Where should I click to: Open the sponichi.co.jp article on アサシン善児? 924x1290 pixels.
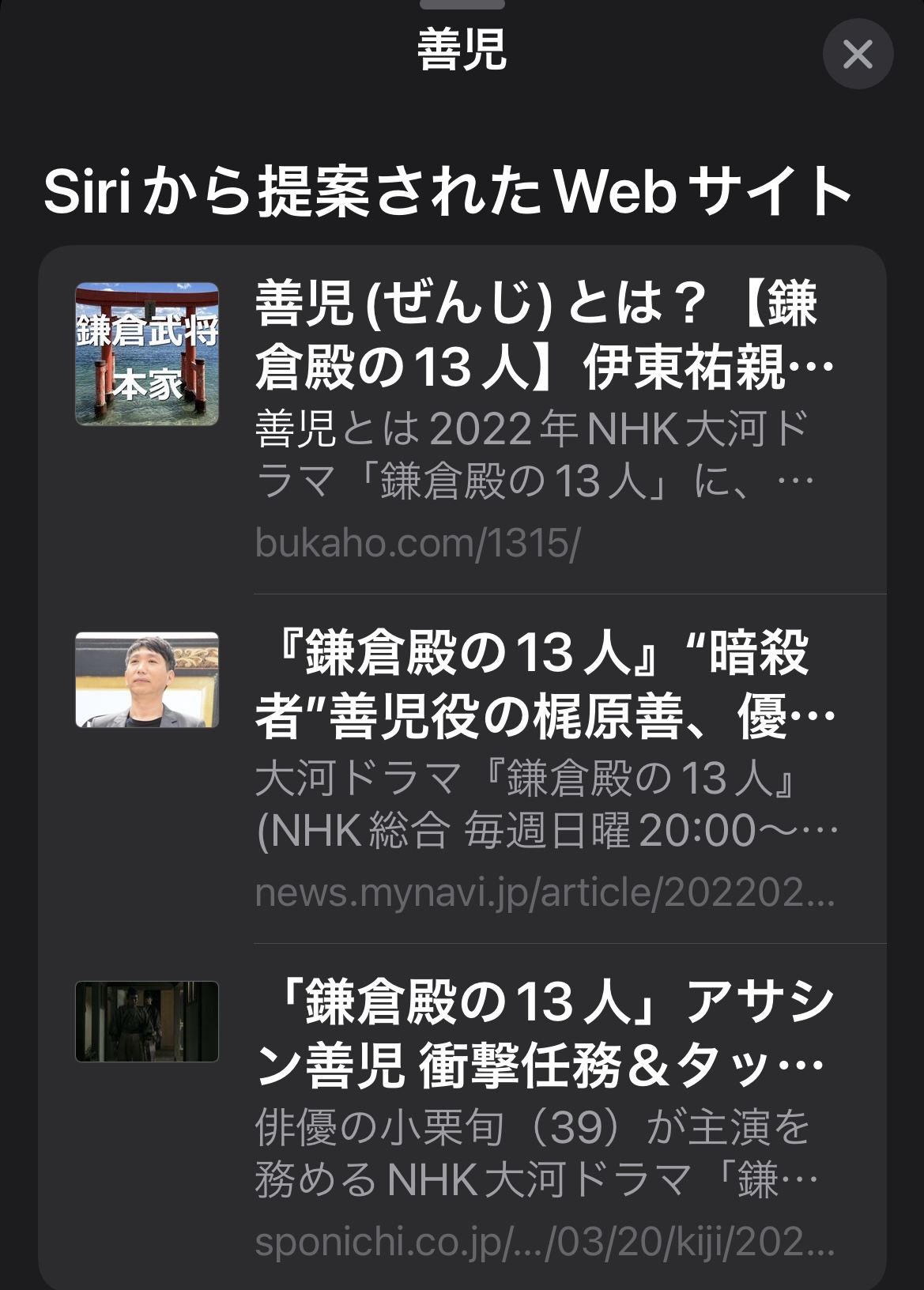click(544, 1035)
